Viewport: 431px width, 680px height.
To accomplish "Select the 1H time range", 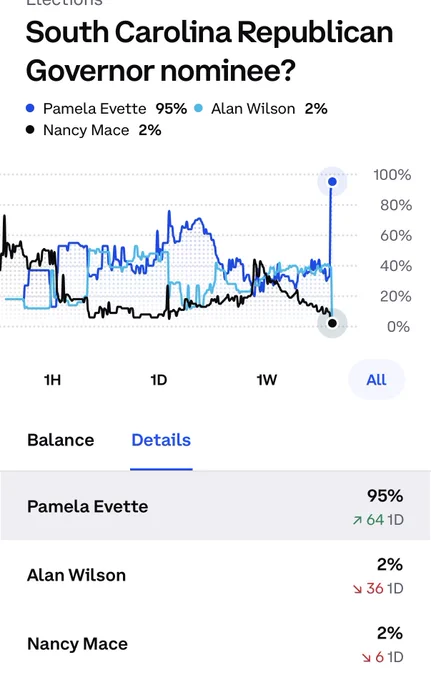I will (52, 380).
